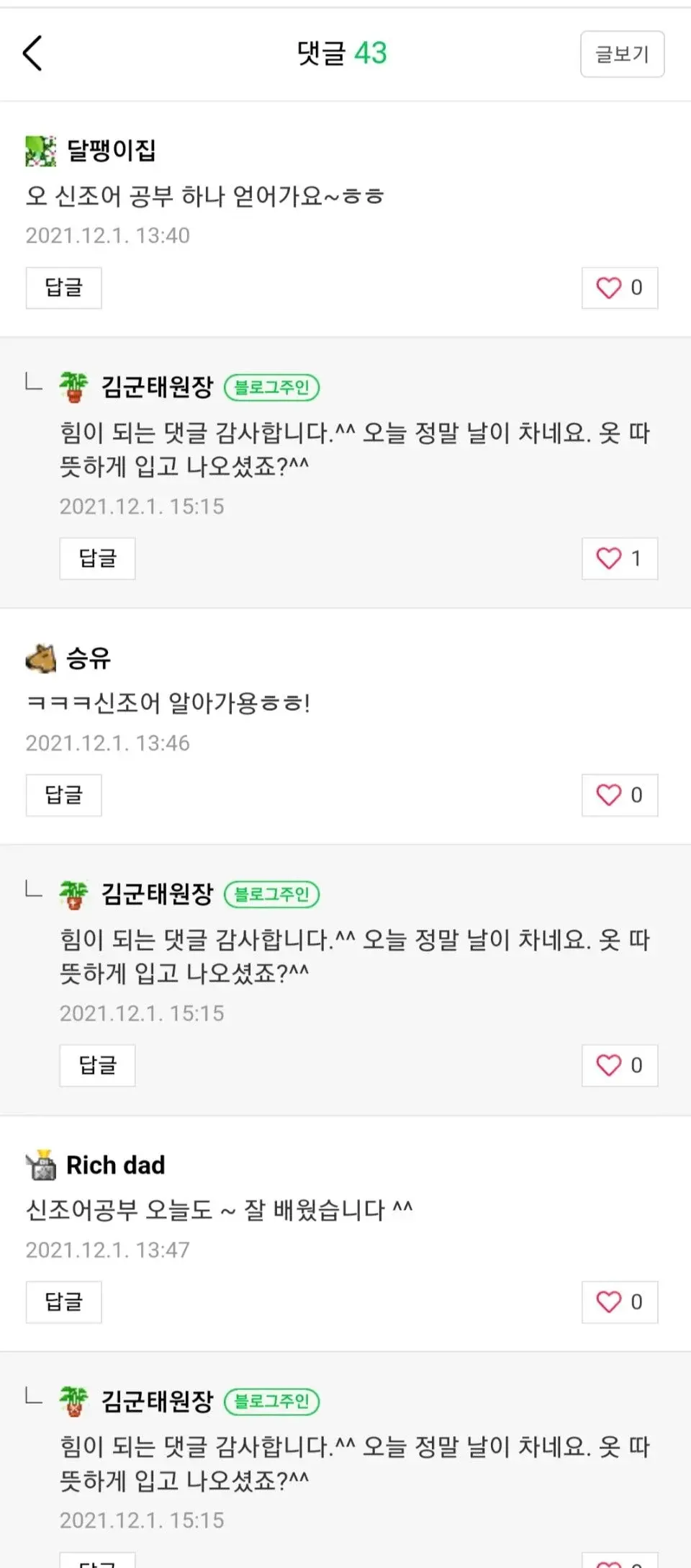Click the heart icon on 달팽이집's comment
The image size is (691, 1568).
pos(619,287)
